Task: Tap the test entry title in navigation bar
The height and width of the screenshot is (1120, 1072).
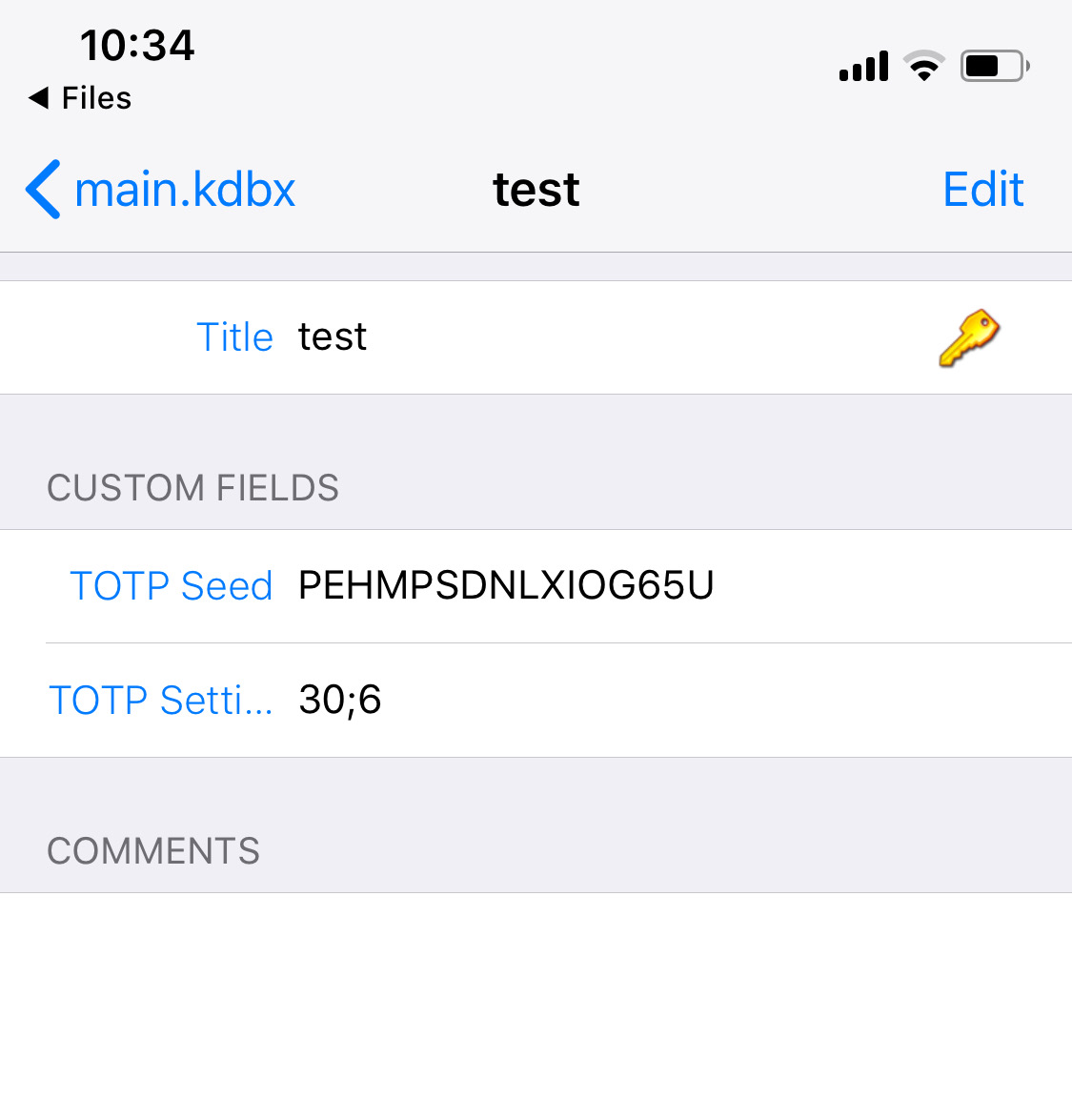Action: [x=536, y=189]
